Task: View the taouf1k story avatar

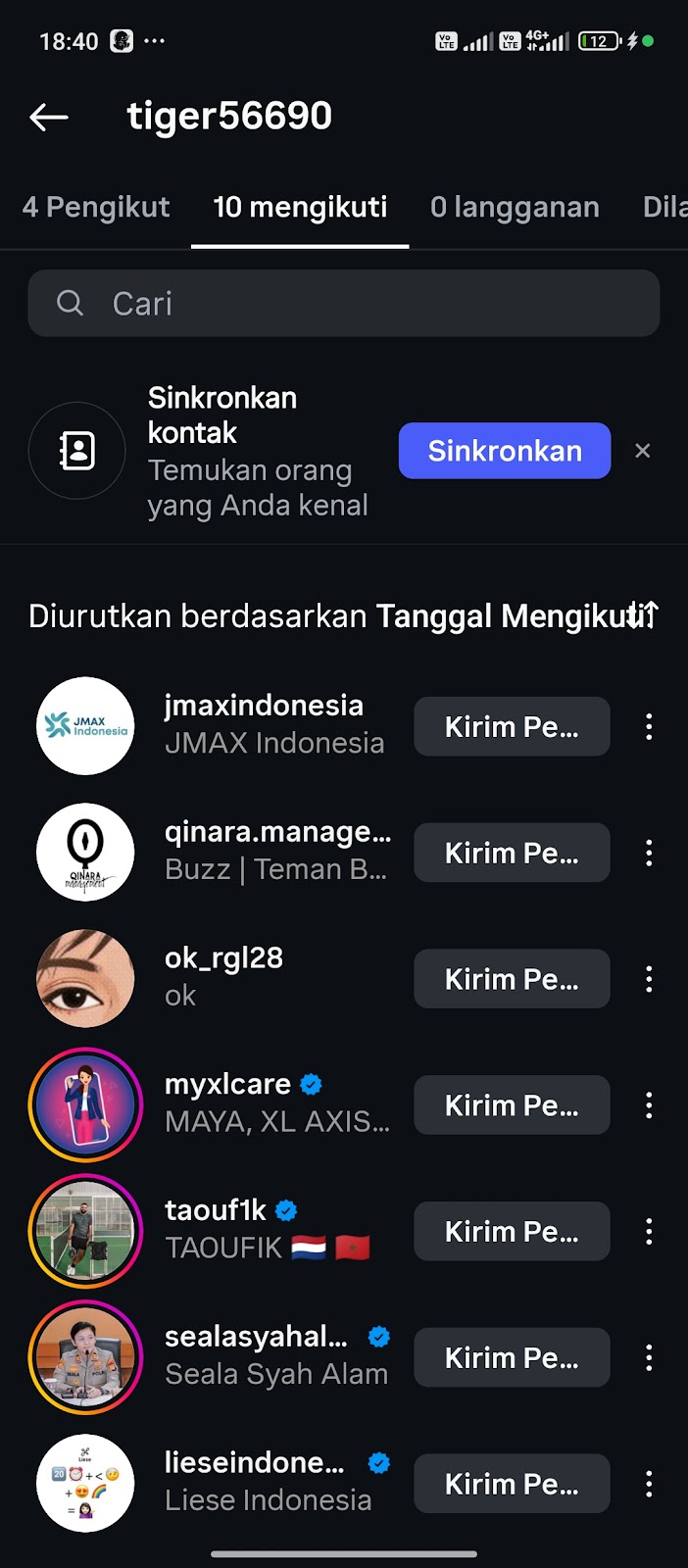Action: coord(85,1232)
